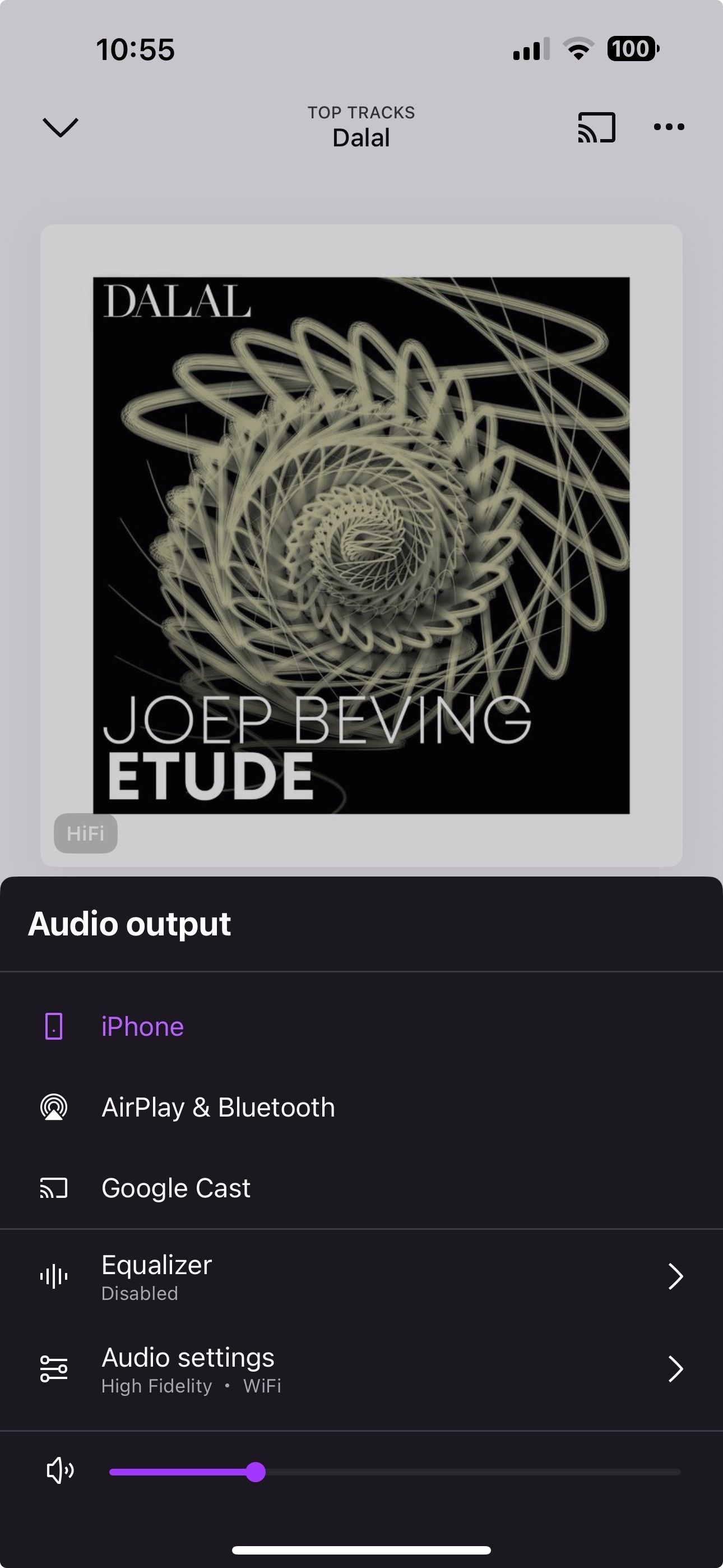This screenshot has height=1568, width=723.
Task: Open Audio settings
Action: pyautogui.click(x=361, y=1369)
